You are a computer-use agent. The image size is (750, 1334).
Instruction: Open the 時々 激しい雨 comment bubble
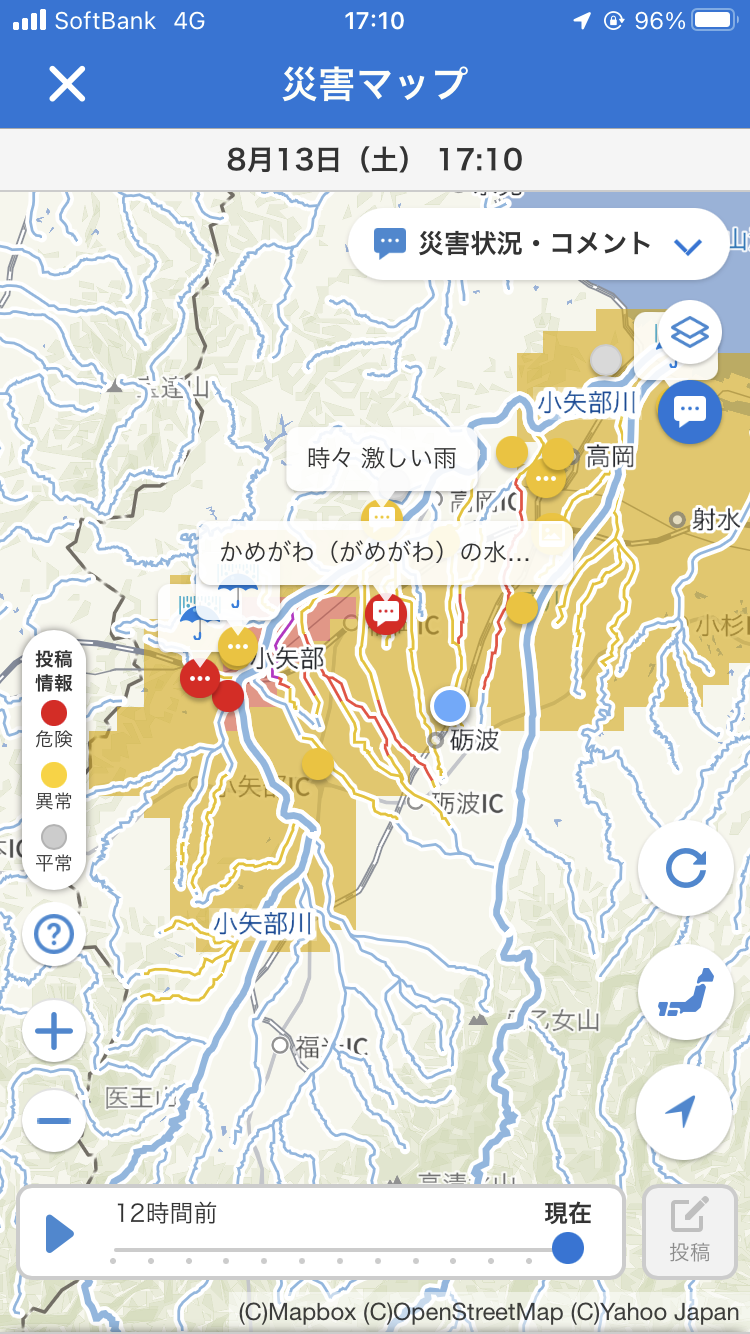tap(381, 459)
